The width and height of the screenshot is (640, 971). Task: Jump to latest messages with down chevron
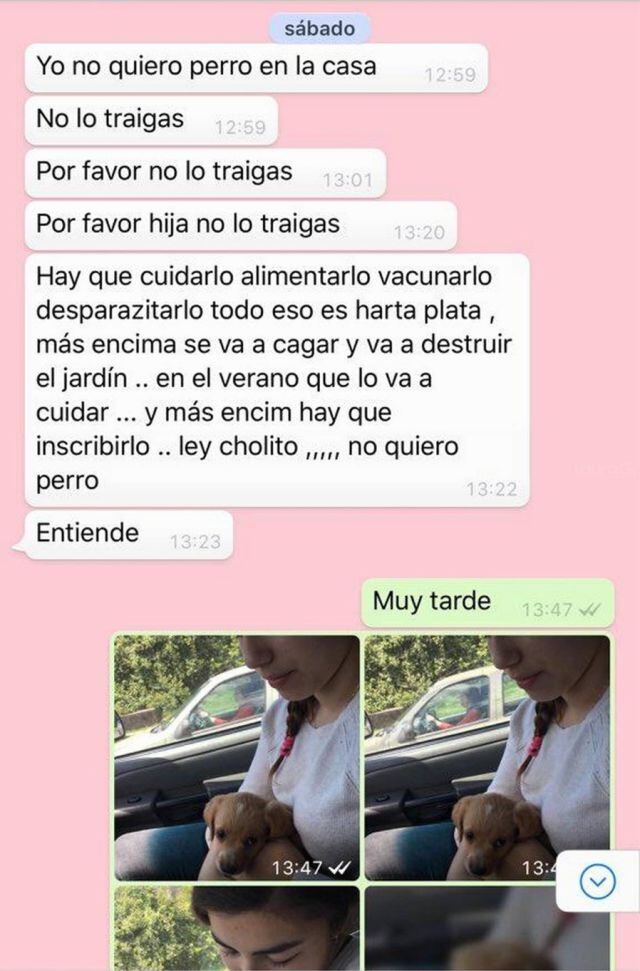598,881
